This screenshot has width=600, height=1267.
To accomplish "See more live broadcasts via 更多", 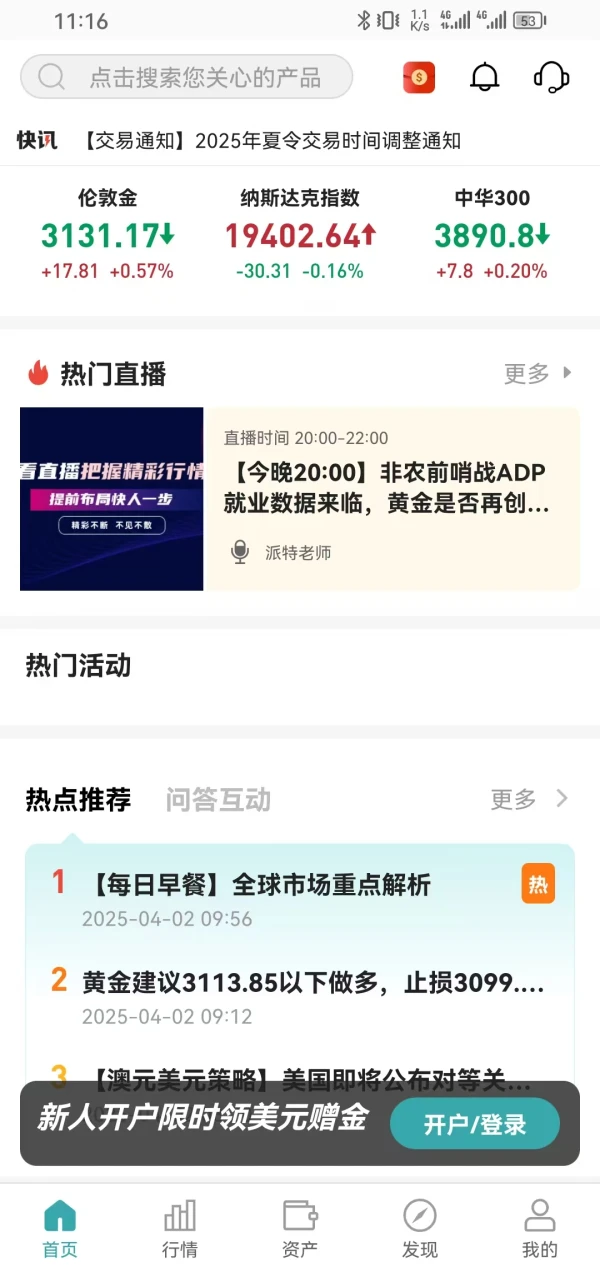I will (537, 374).
